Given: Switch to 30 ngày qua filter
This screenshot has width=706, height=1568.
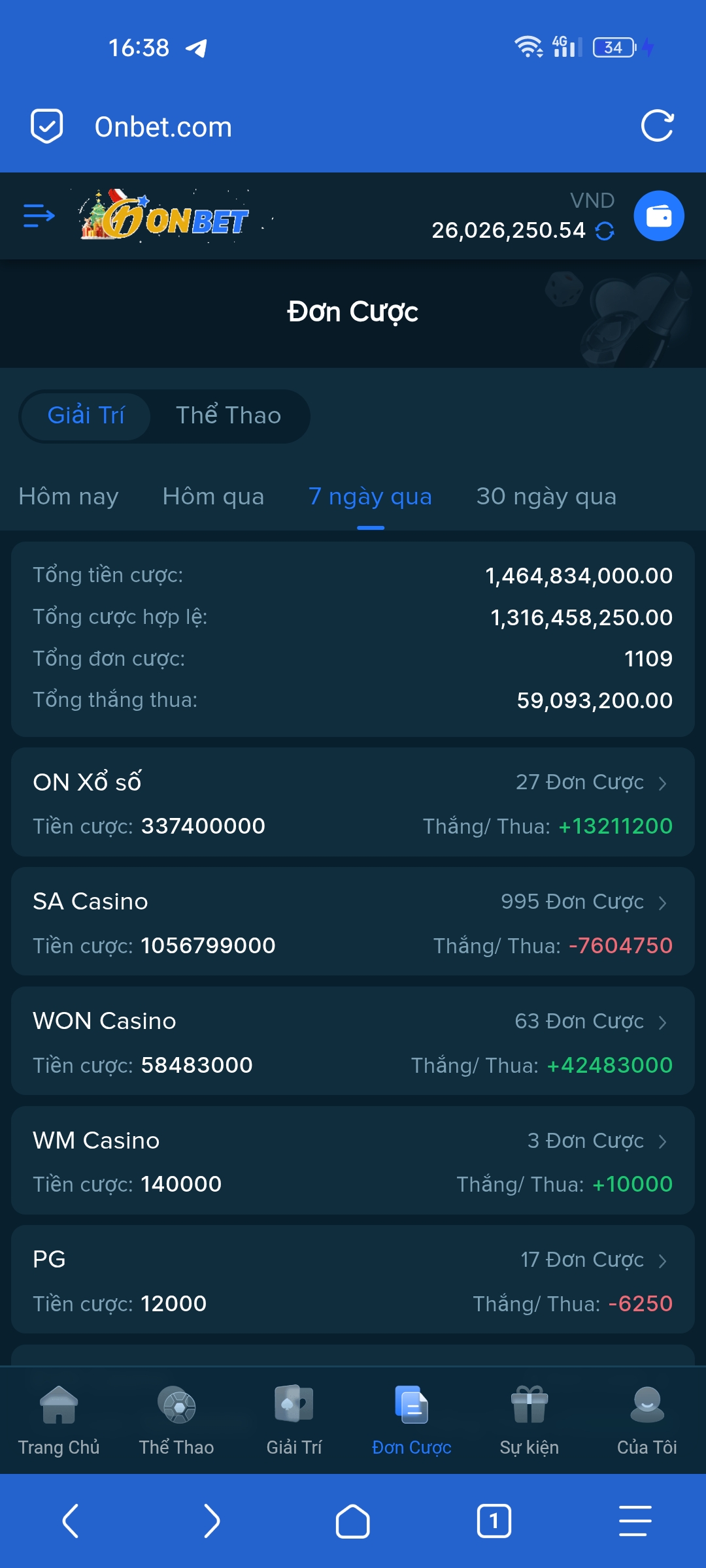Looking at the screenshot, I should (x=546, y=497).
